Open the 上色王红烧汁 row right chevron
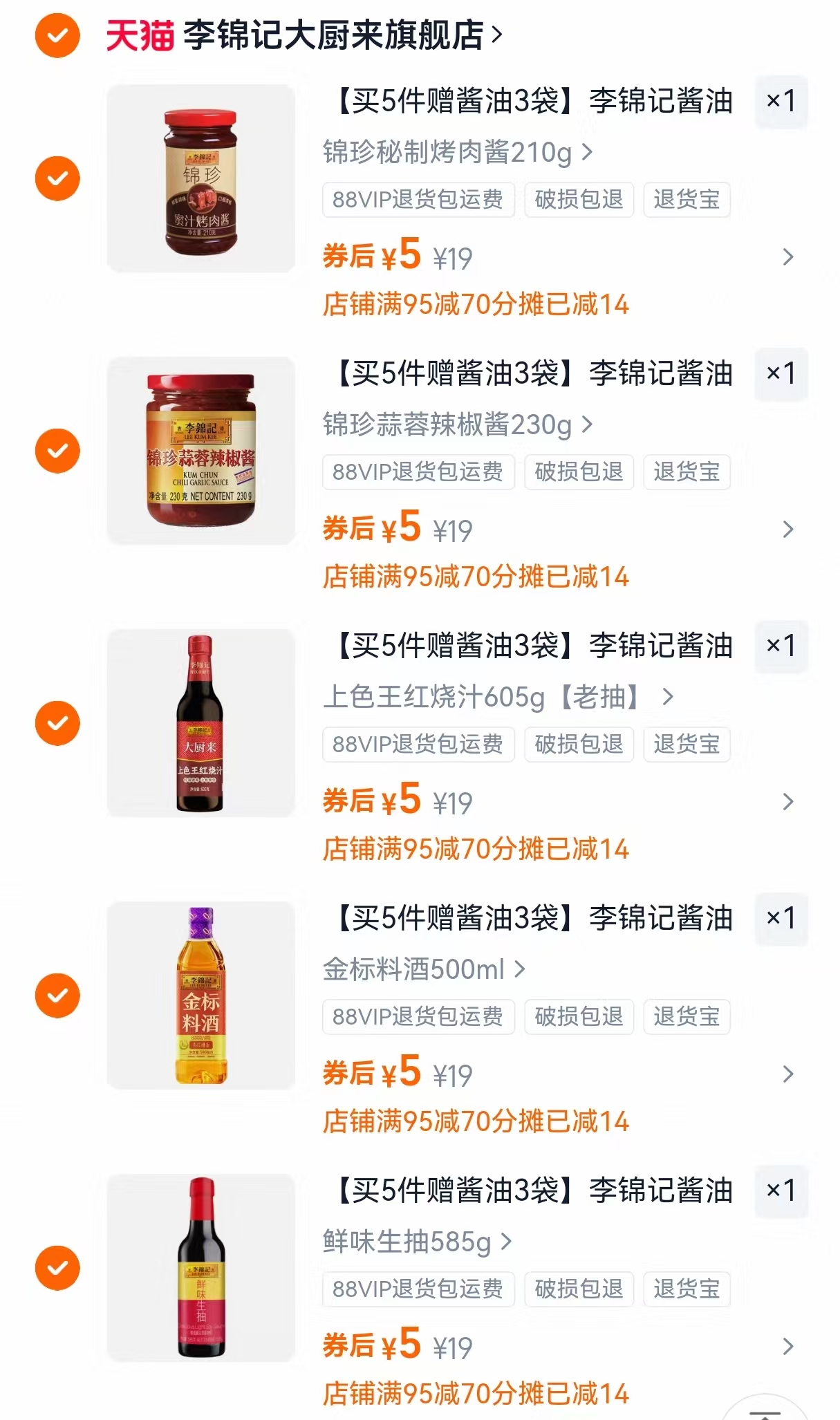This screenshot has height=1420, width=840. tap(787, 802)
